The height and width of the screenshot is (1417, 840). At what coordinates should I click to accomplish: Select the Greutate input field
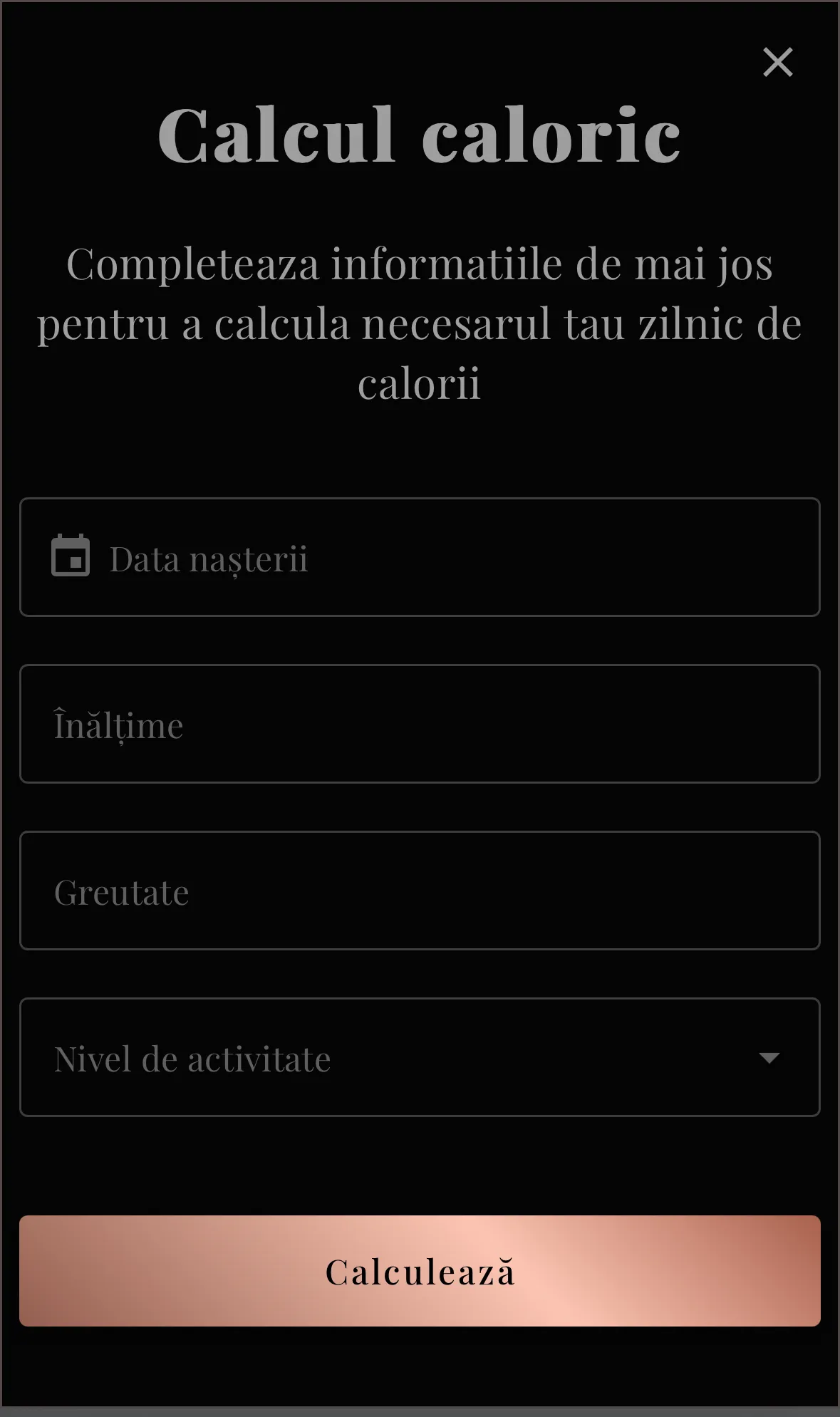coord(420,891)
